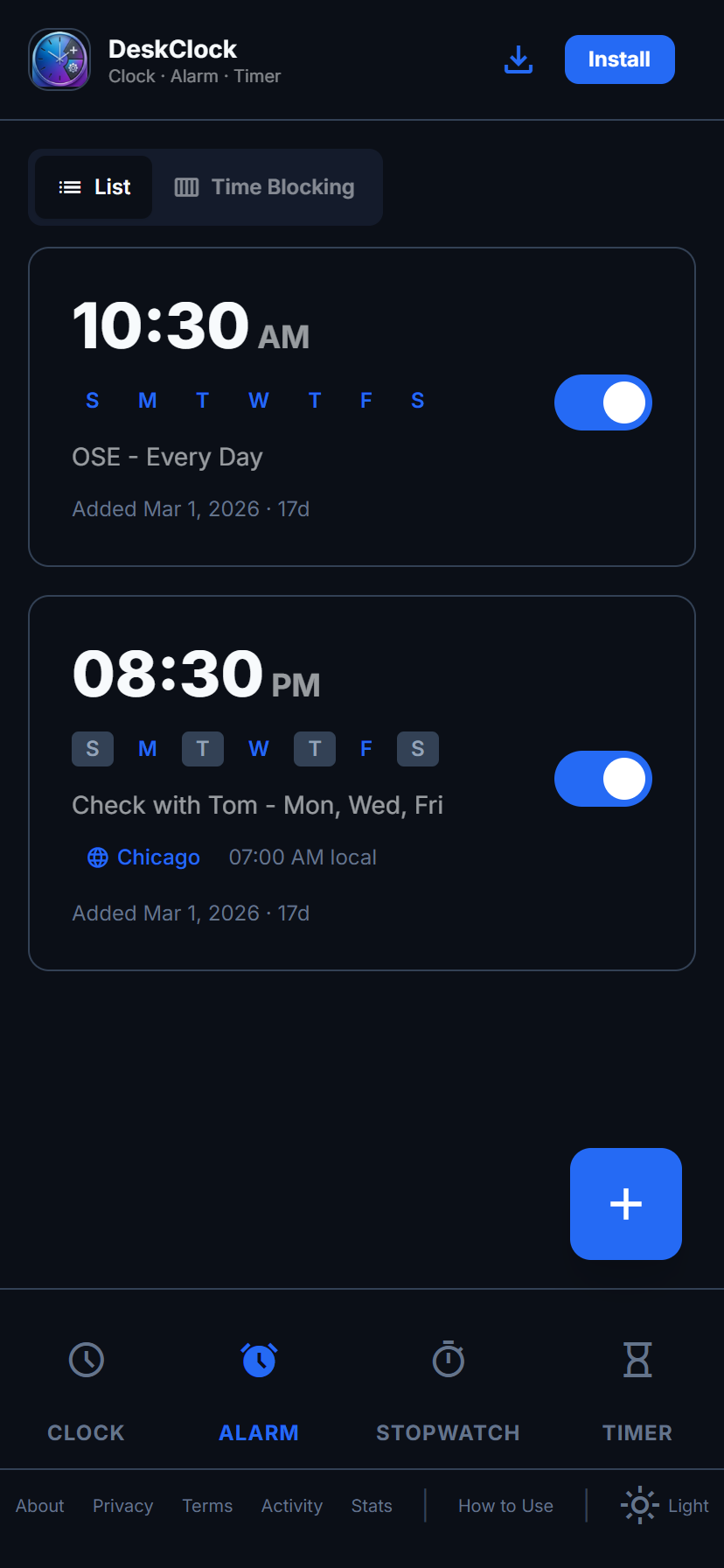Open the Terms link
The image size is (724, 1568).
(x=207, y=1506)
